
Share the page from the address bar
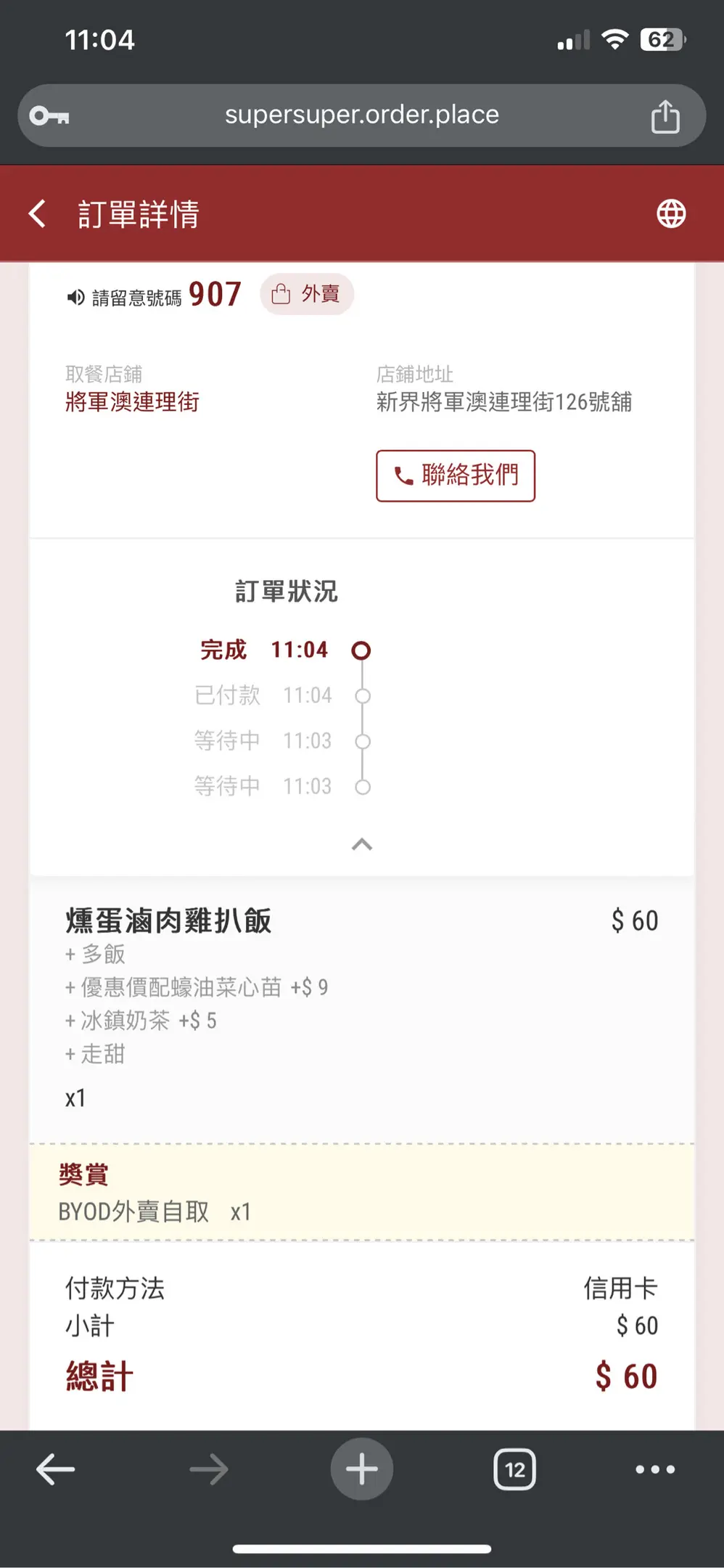[x=665, y=116]
